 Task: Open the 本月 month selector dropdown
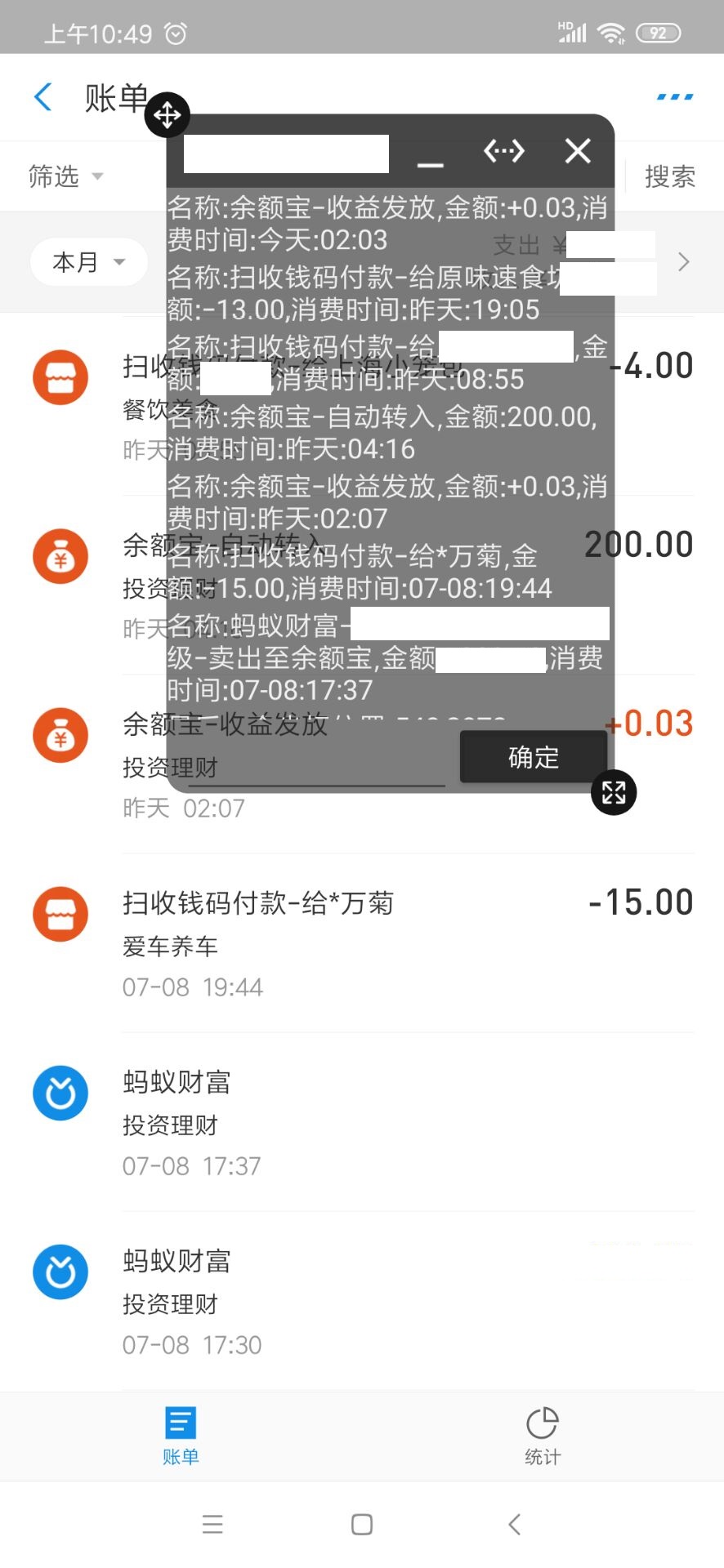[x=87, y=262]
